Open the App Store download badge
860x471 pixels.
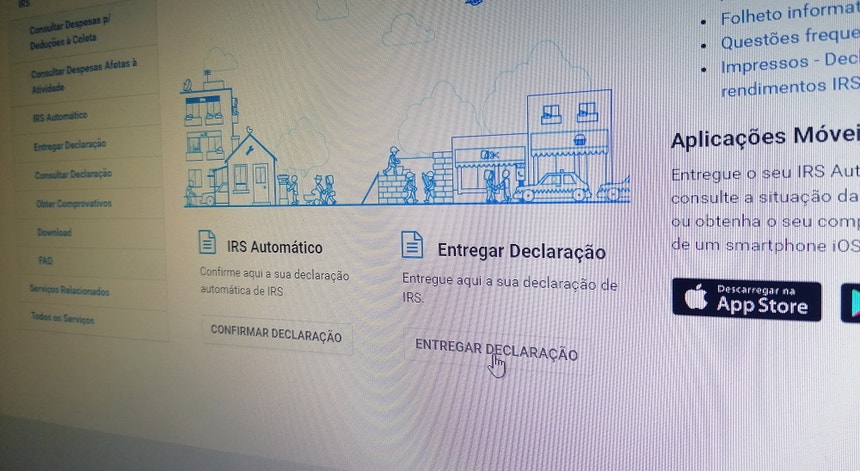(x=746, y=301)
